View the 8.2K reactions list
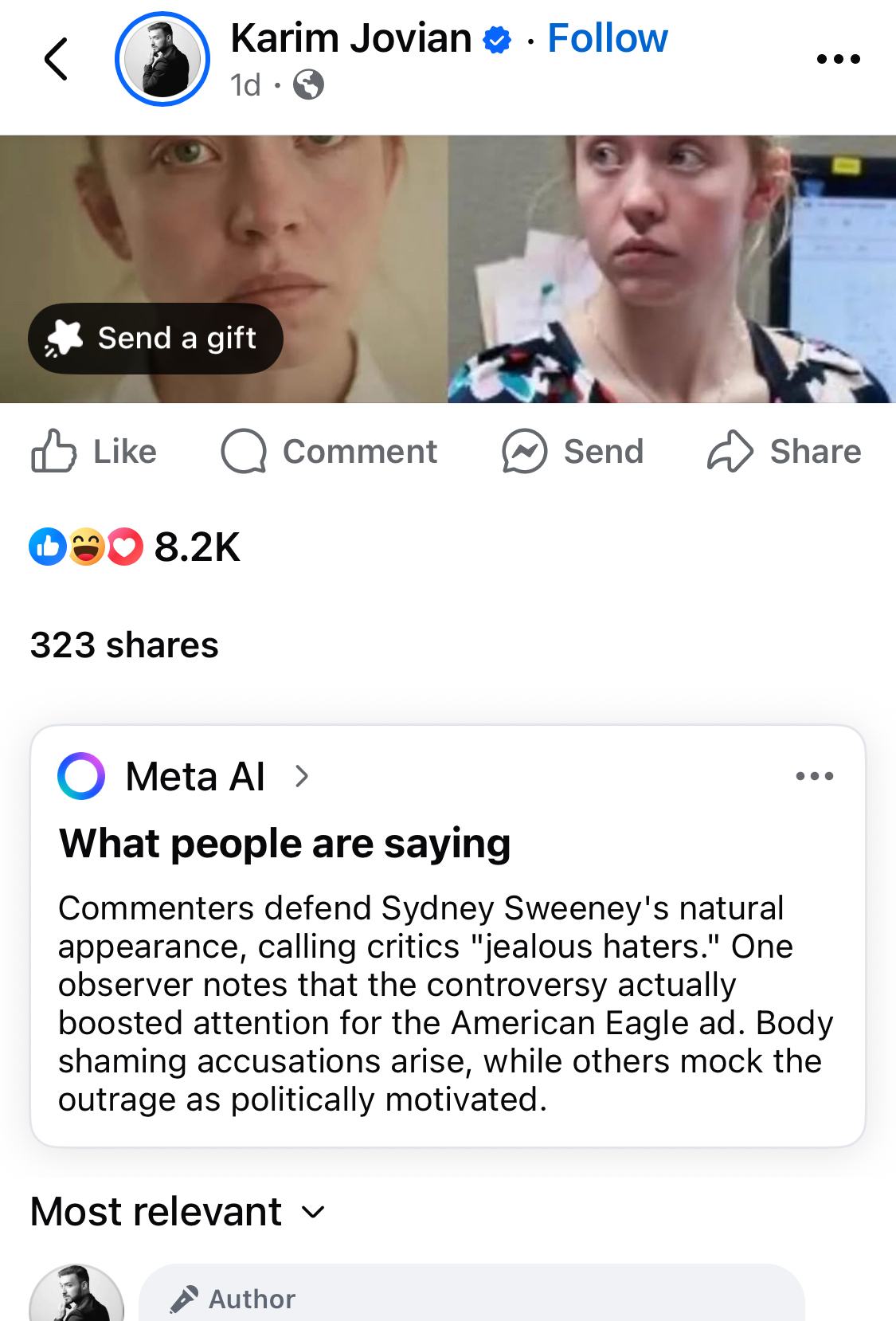This screenshot has width=896, height=1321. click(x=134, y=547)
